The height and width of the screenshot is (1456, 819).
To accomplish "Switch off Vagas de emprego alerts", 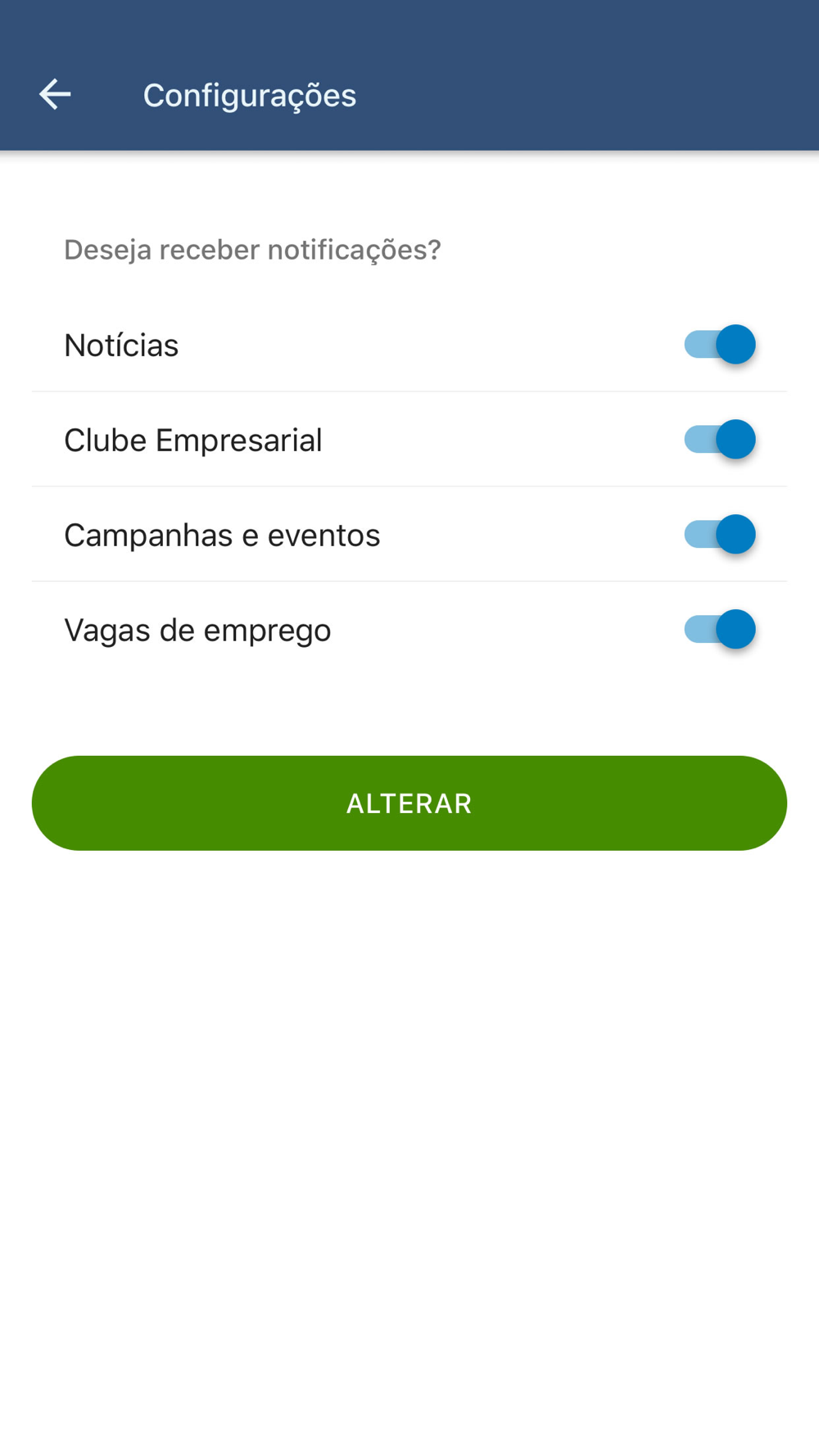I will tap(720, 630).
